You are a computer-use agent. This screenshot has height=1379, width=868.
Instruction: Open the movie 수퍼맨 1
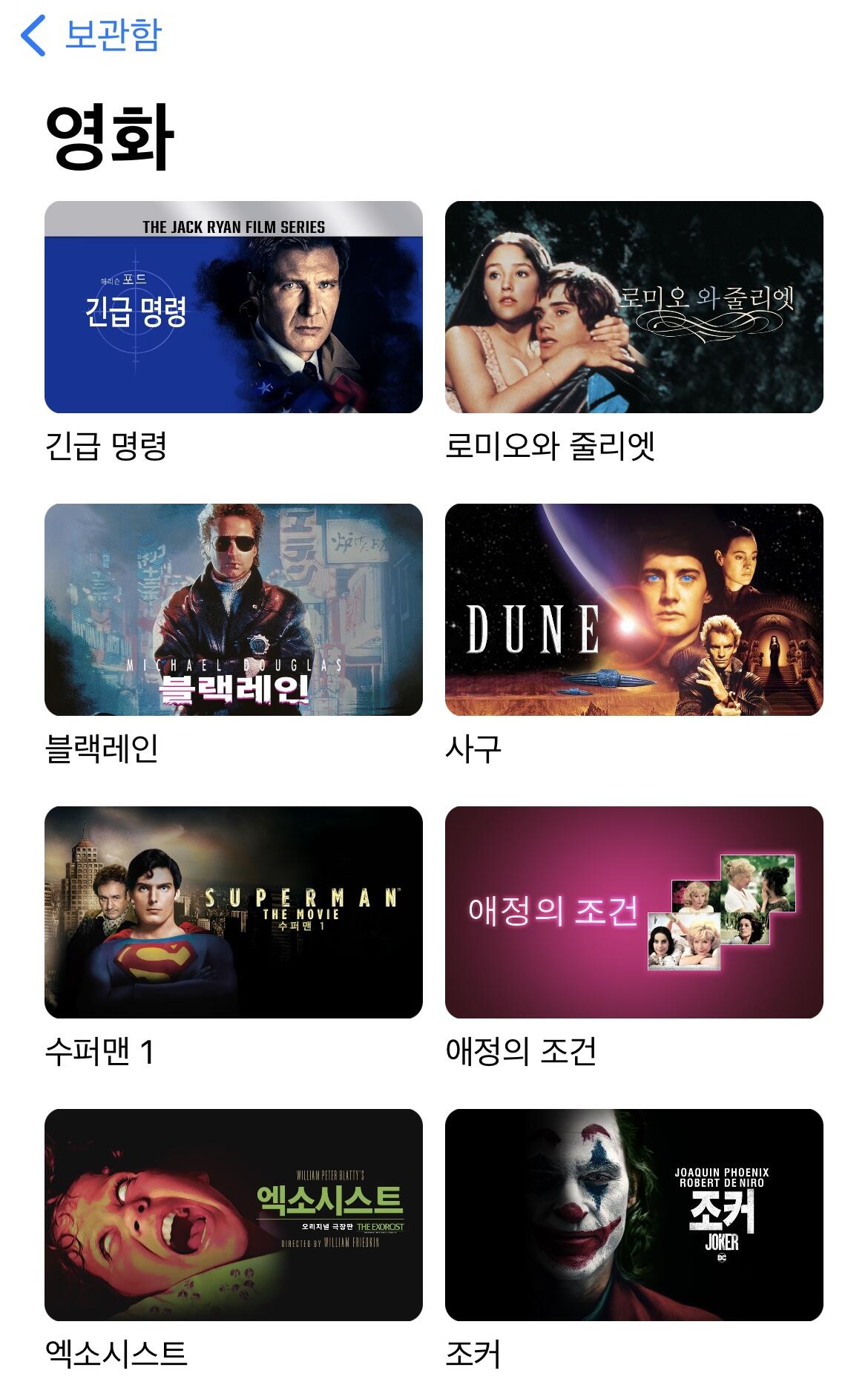233,912
